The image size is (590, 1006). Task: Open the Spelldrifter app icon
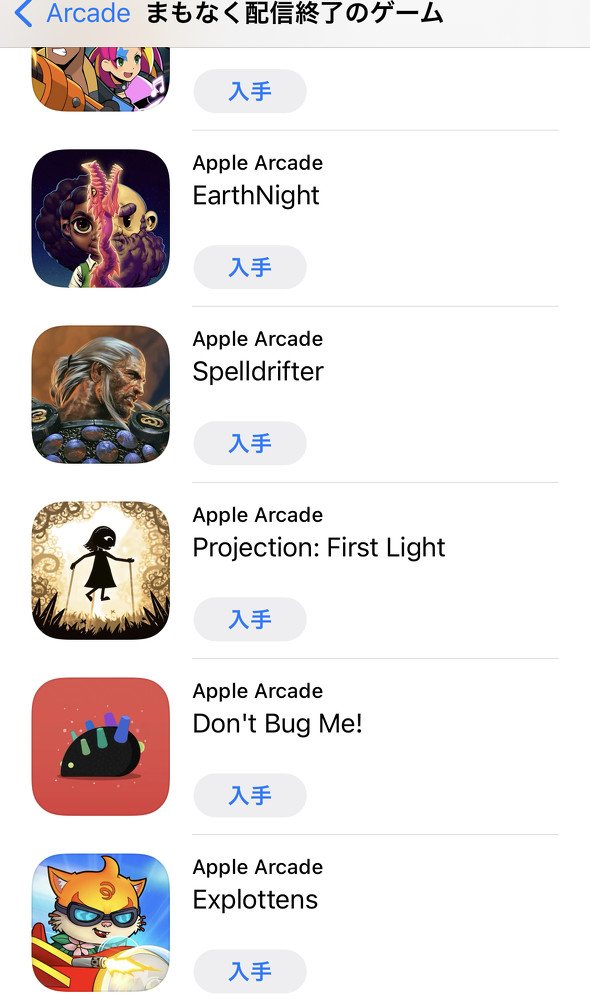101,395
